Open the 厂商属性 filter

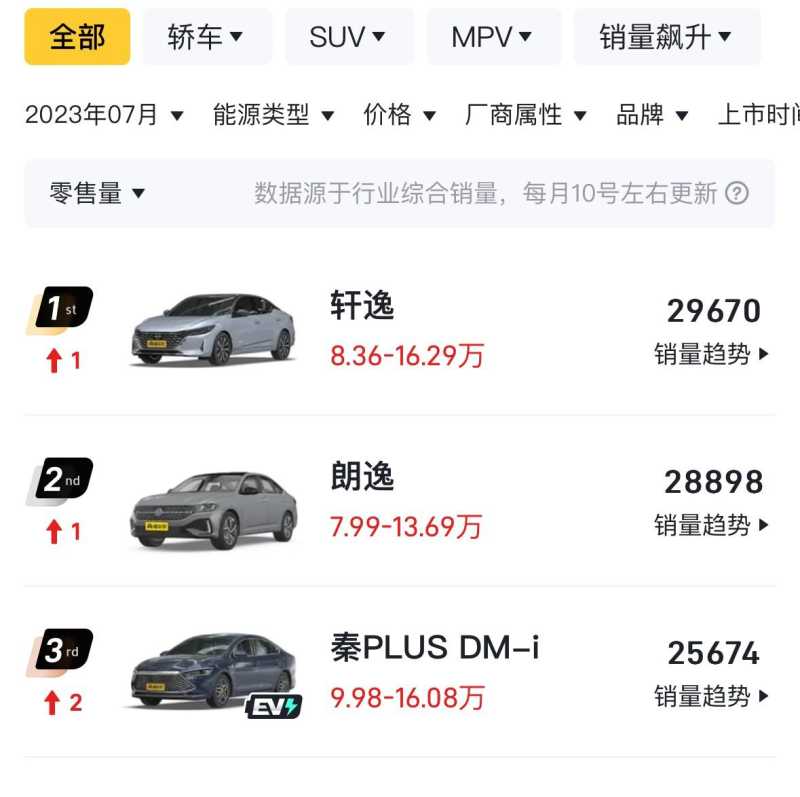(525, 115)
